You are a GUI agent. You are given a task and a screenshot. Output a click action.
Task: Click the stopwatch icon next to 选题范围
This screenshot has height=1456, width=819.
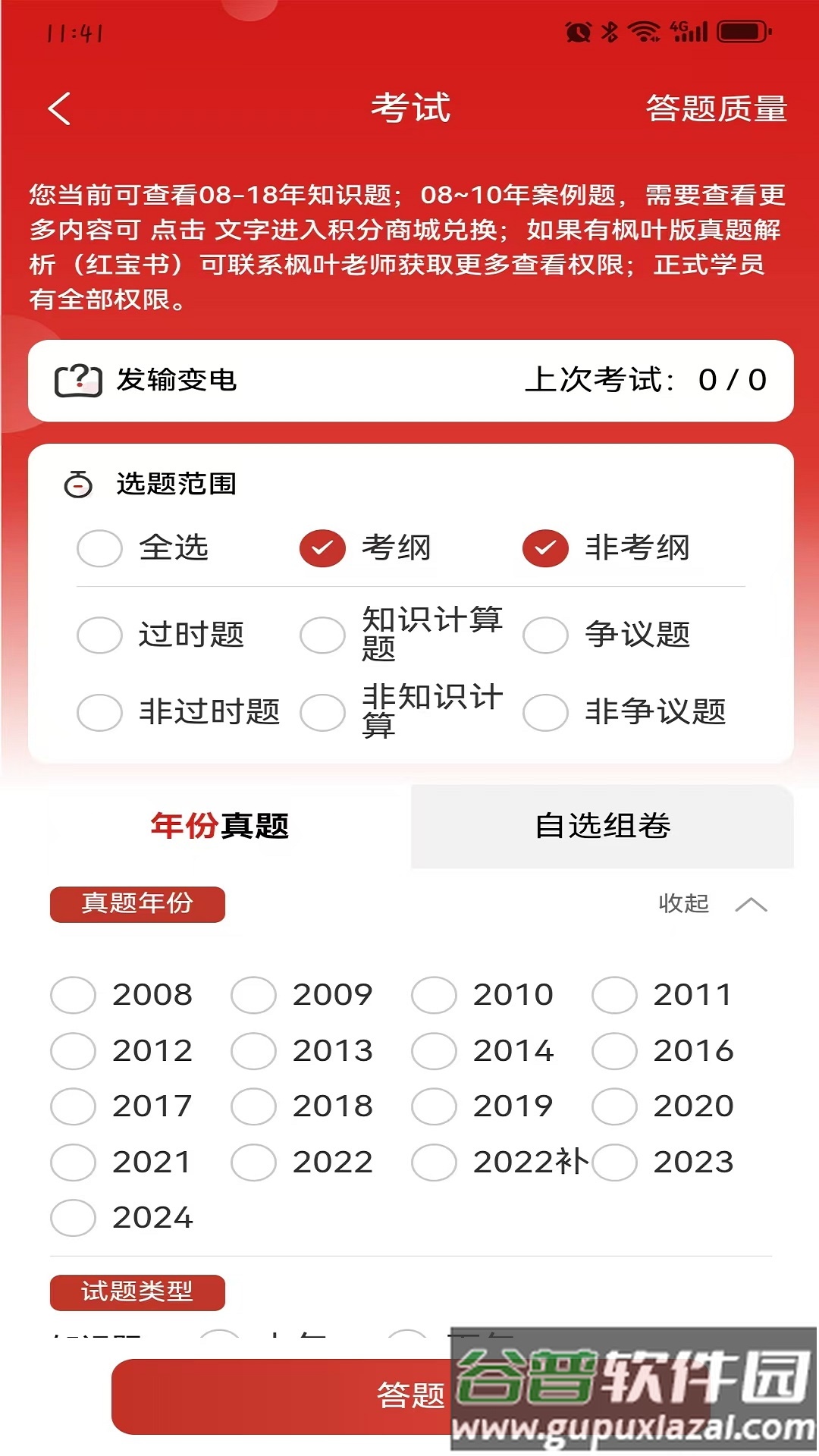[79, 484]
